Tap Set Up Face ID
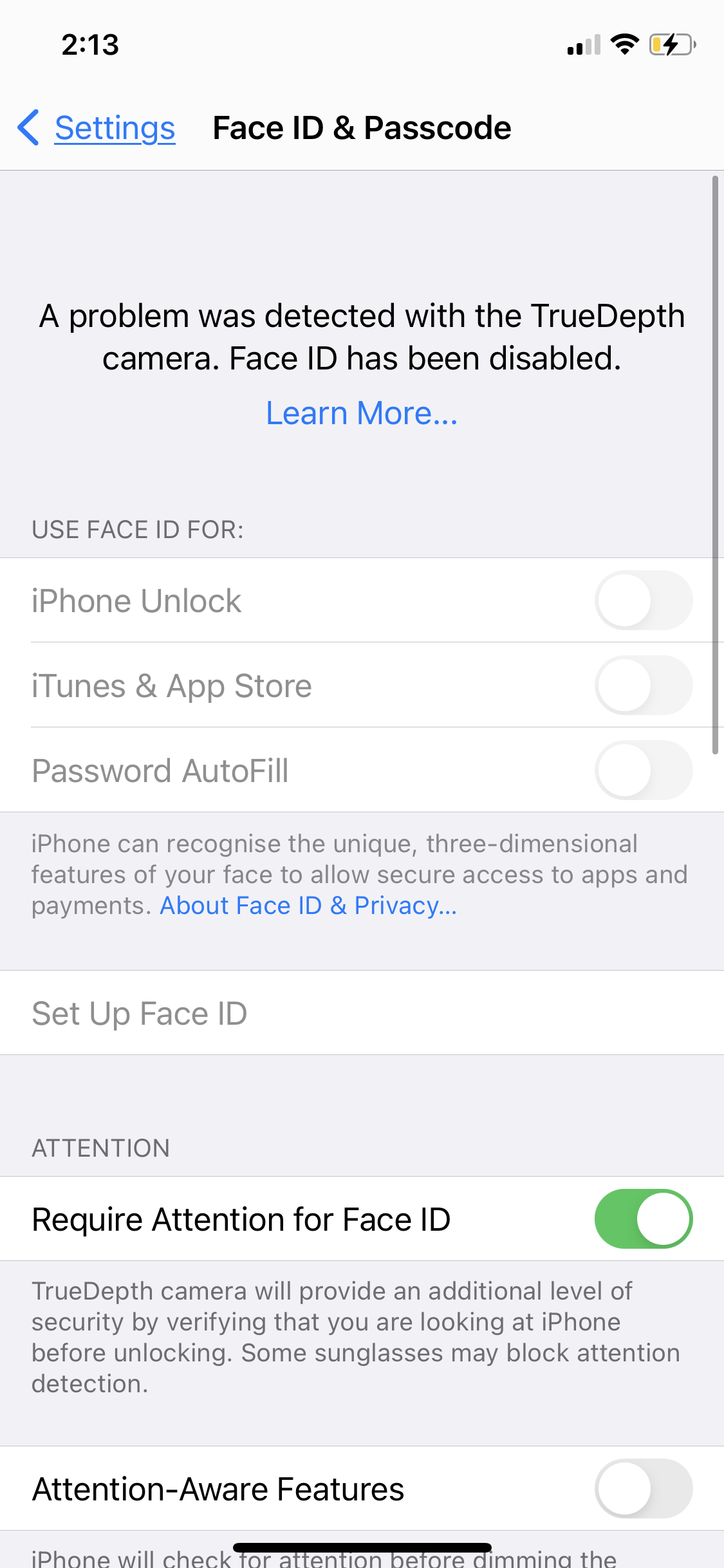 (139, 1013)
